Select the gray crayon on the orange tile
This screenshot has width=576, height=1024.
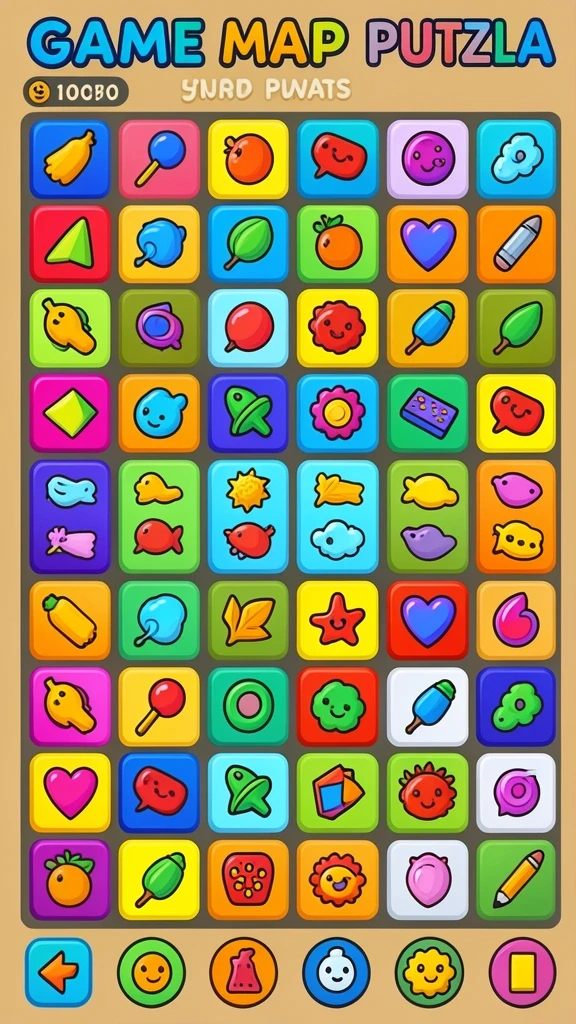517,244
